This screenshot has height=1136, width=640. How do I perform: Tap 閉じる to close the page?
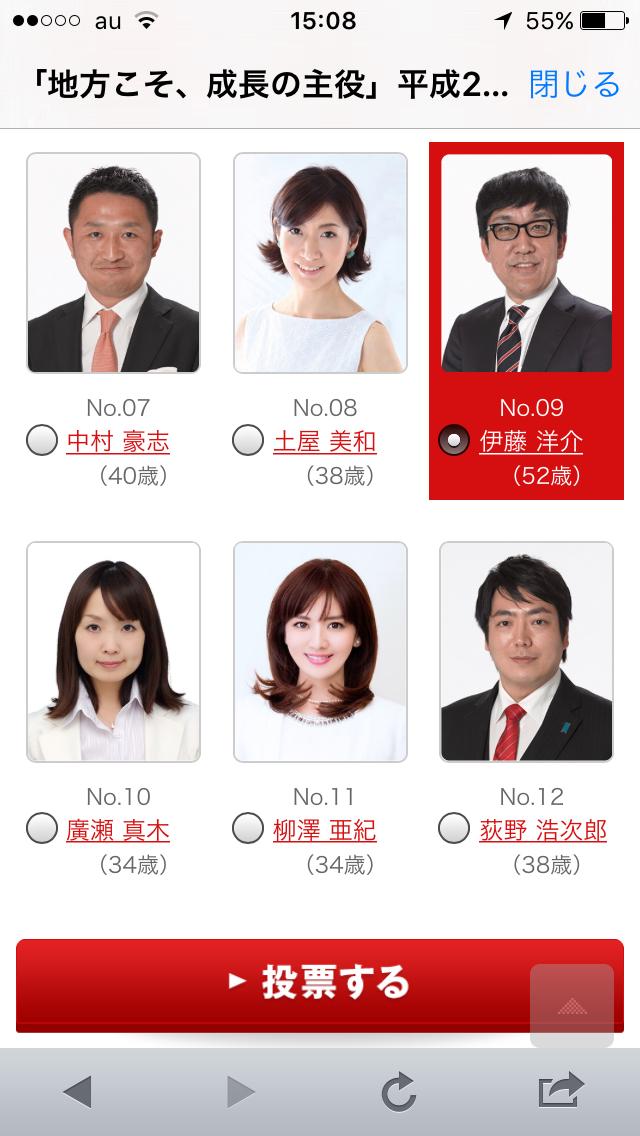coord(575,84)
